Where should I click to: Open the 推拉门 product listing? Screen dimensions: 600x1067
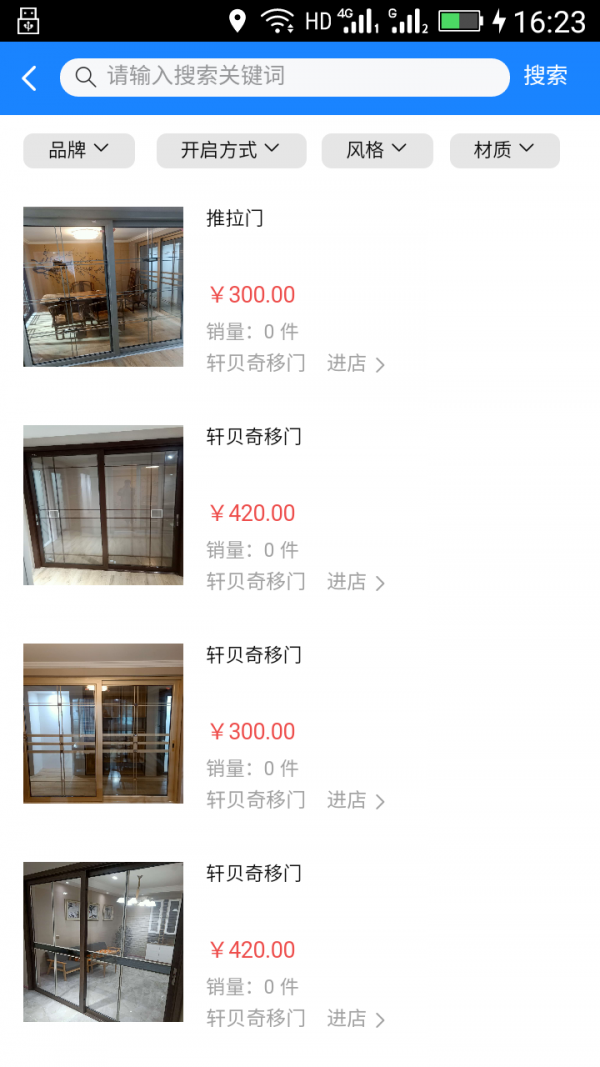click(235, 218)
